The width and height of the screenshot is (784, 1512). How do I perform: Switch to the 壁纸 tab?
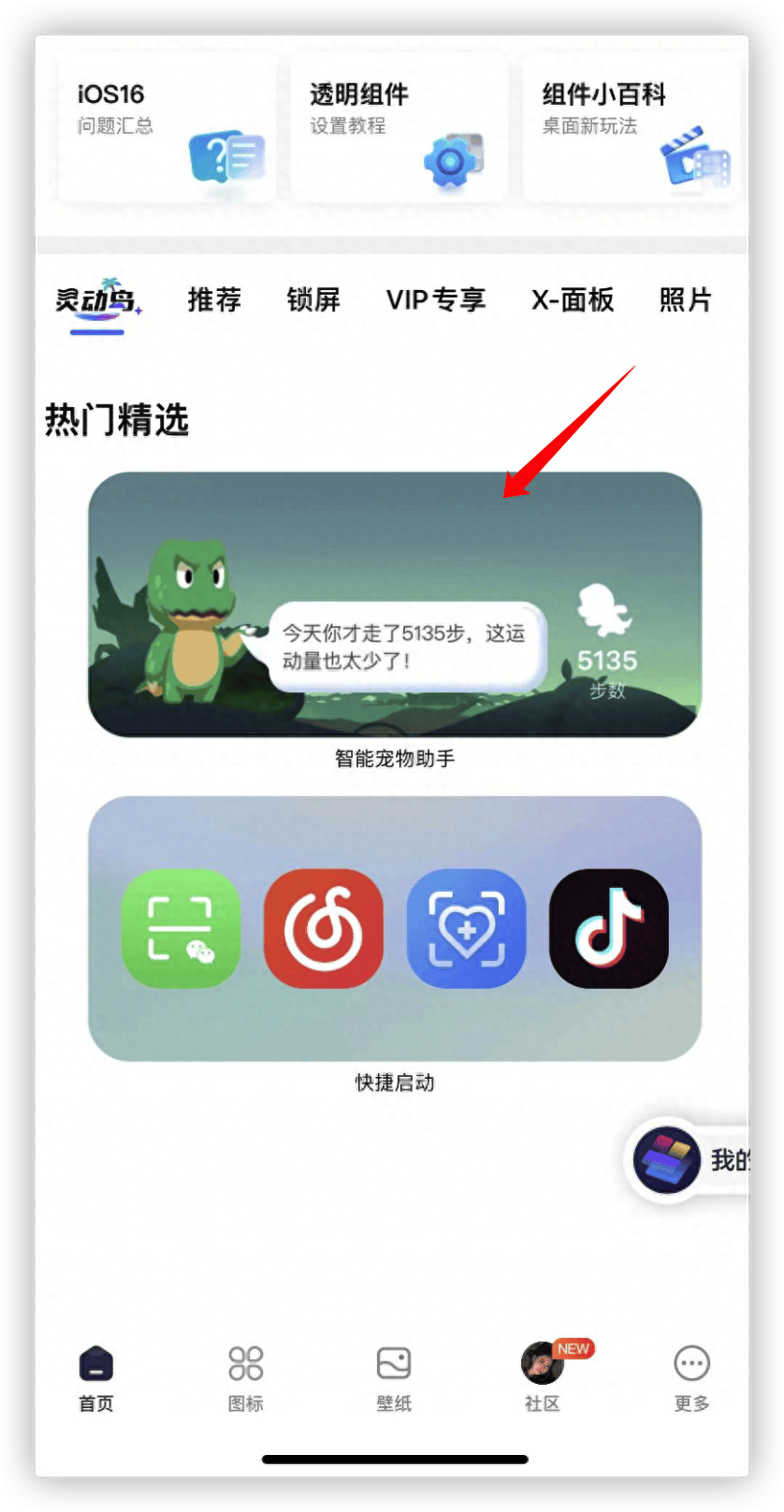tap(394, 1377)
